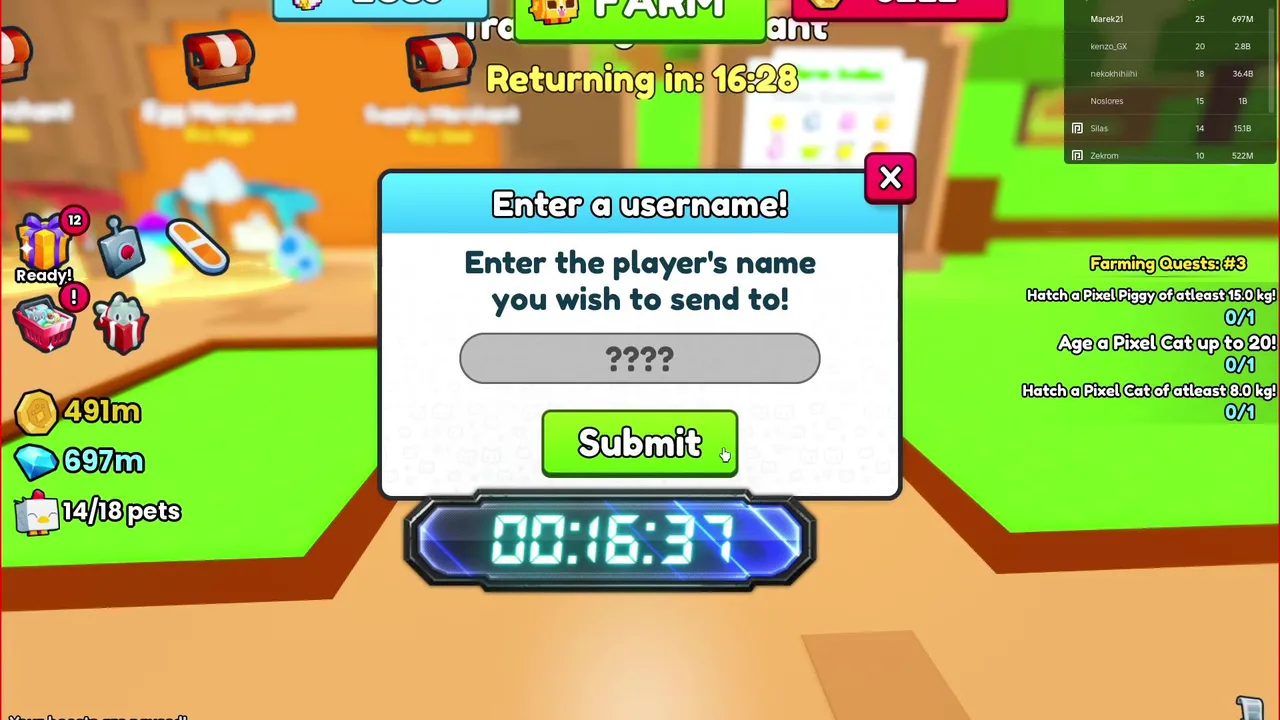Open the 14/18 pets inventory

pyautogui.click(x=98, y=512)
